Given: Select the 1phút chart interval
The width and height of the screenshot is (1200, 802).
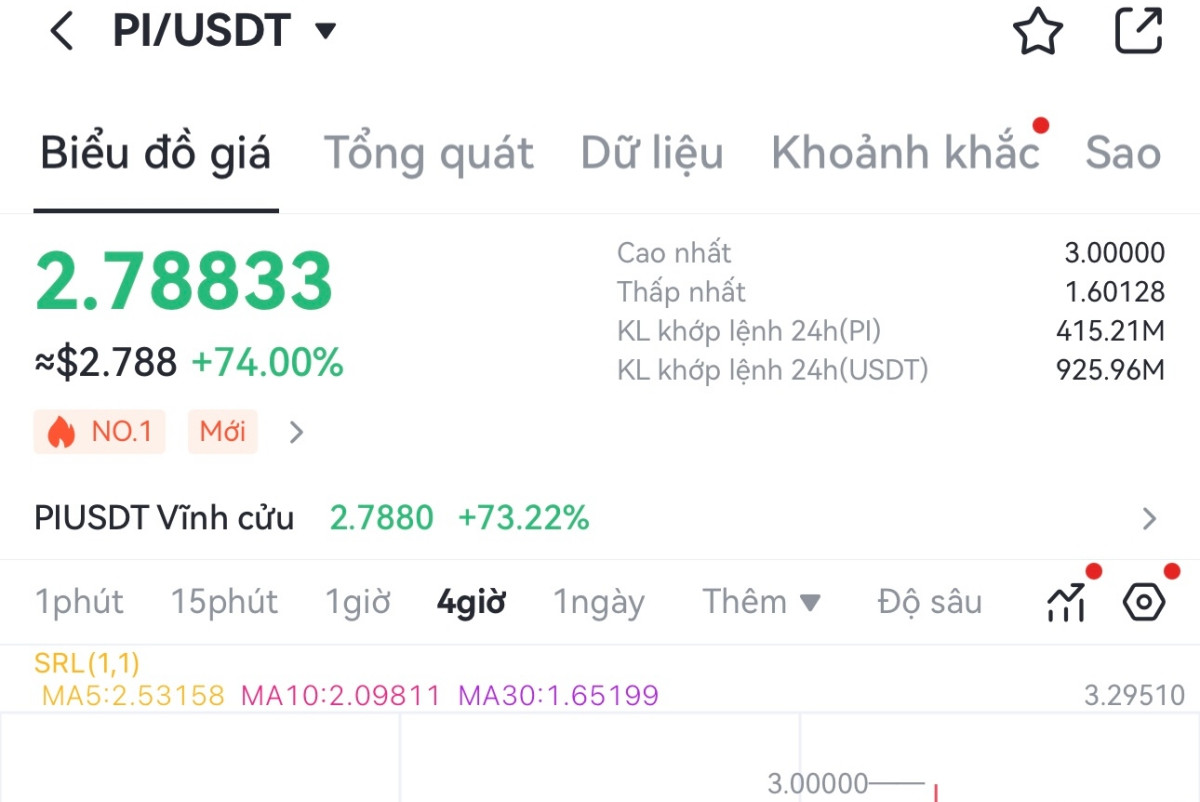Looking at the screenshot, I should (x=80, y=602).
